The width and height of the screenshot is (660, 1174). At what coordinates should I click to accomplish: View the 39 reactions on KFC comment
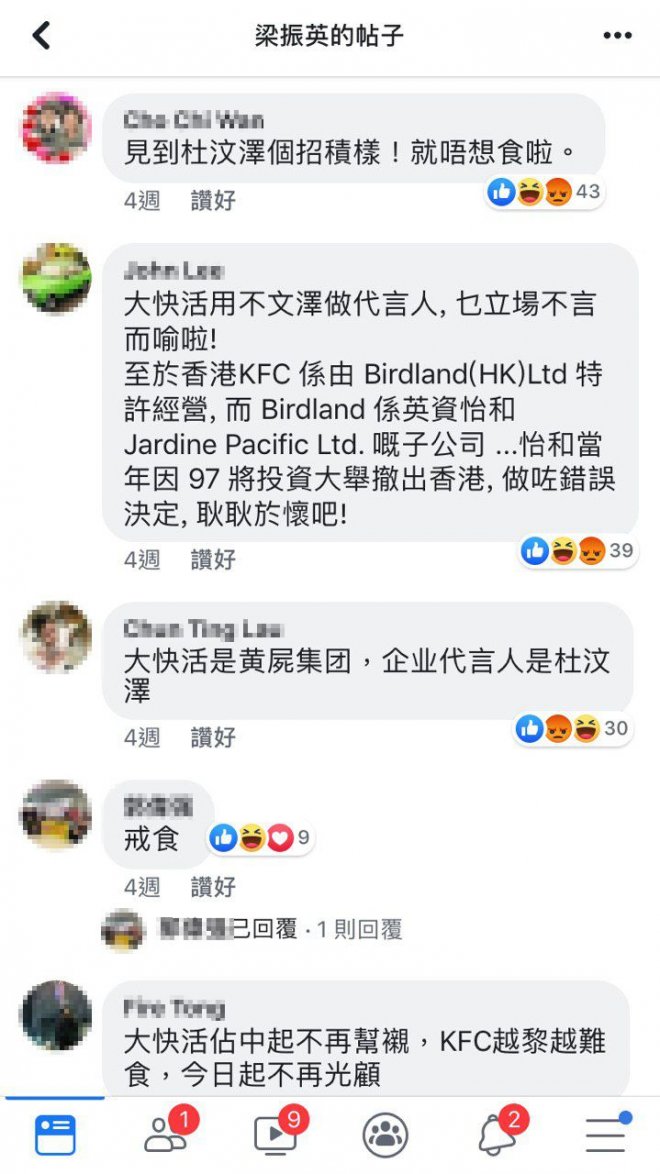click(x=578, y=550)
